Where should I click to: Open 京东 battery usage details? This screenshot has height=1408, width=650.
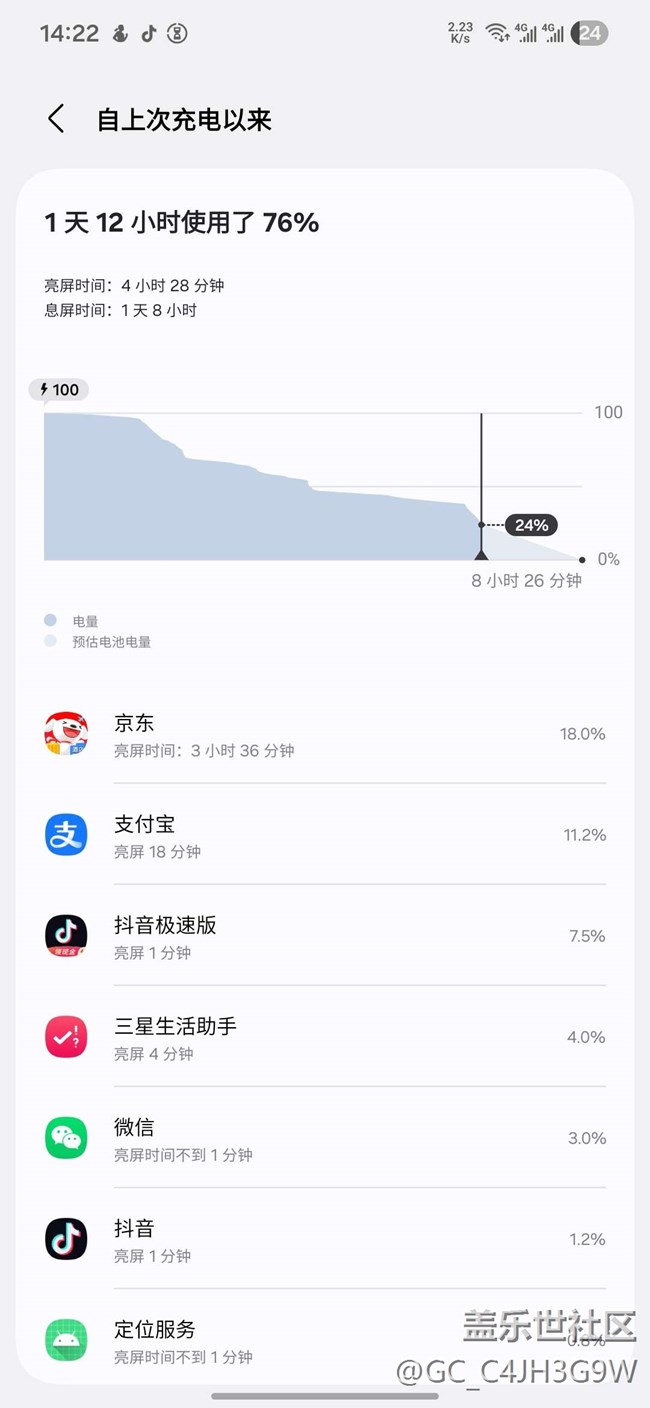point(324,735)
